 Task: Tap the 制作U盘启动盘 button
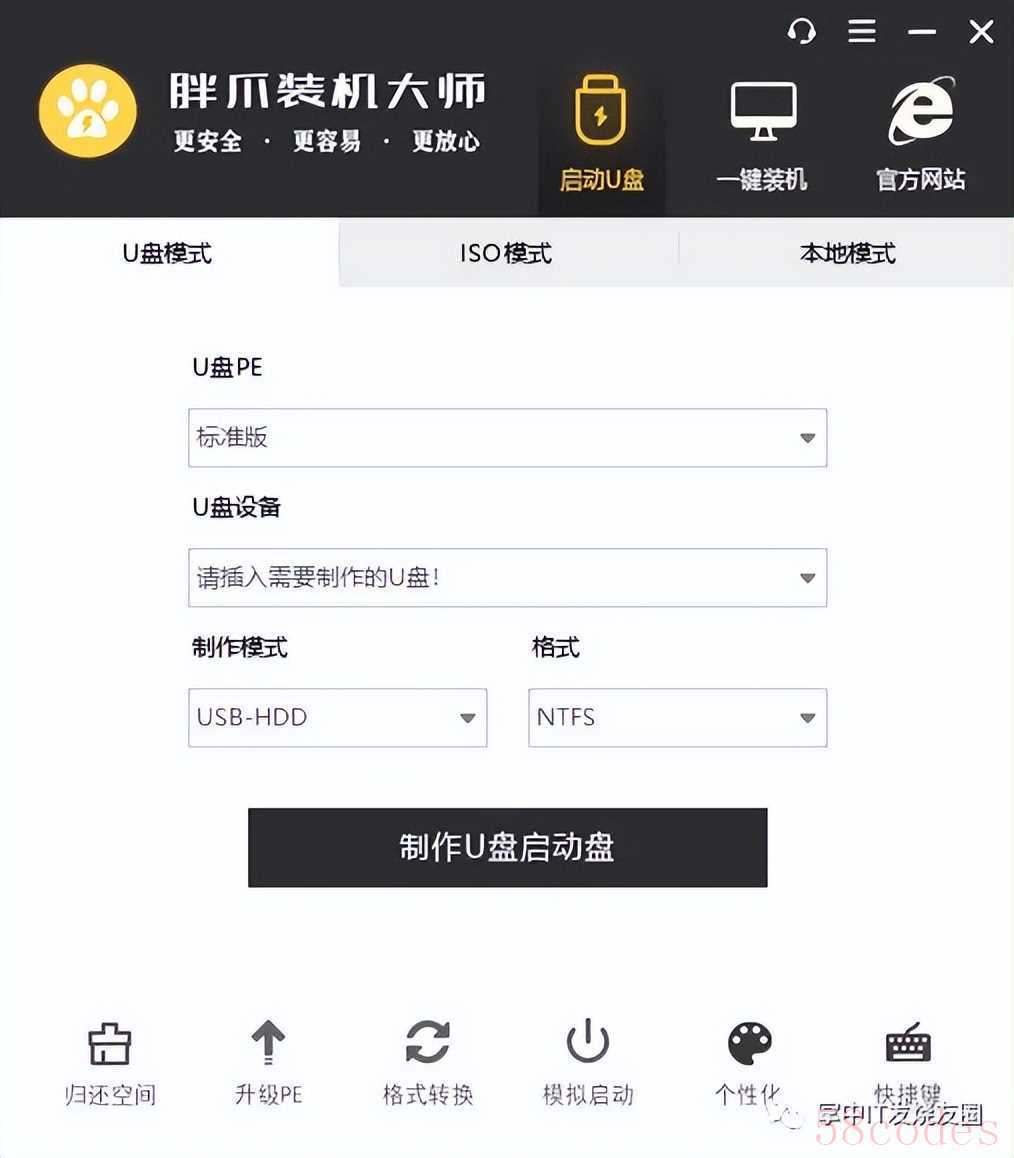tap(507, 847)
